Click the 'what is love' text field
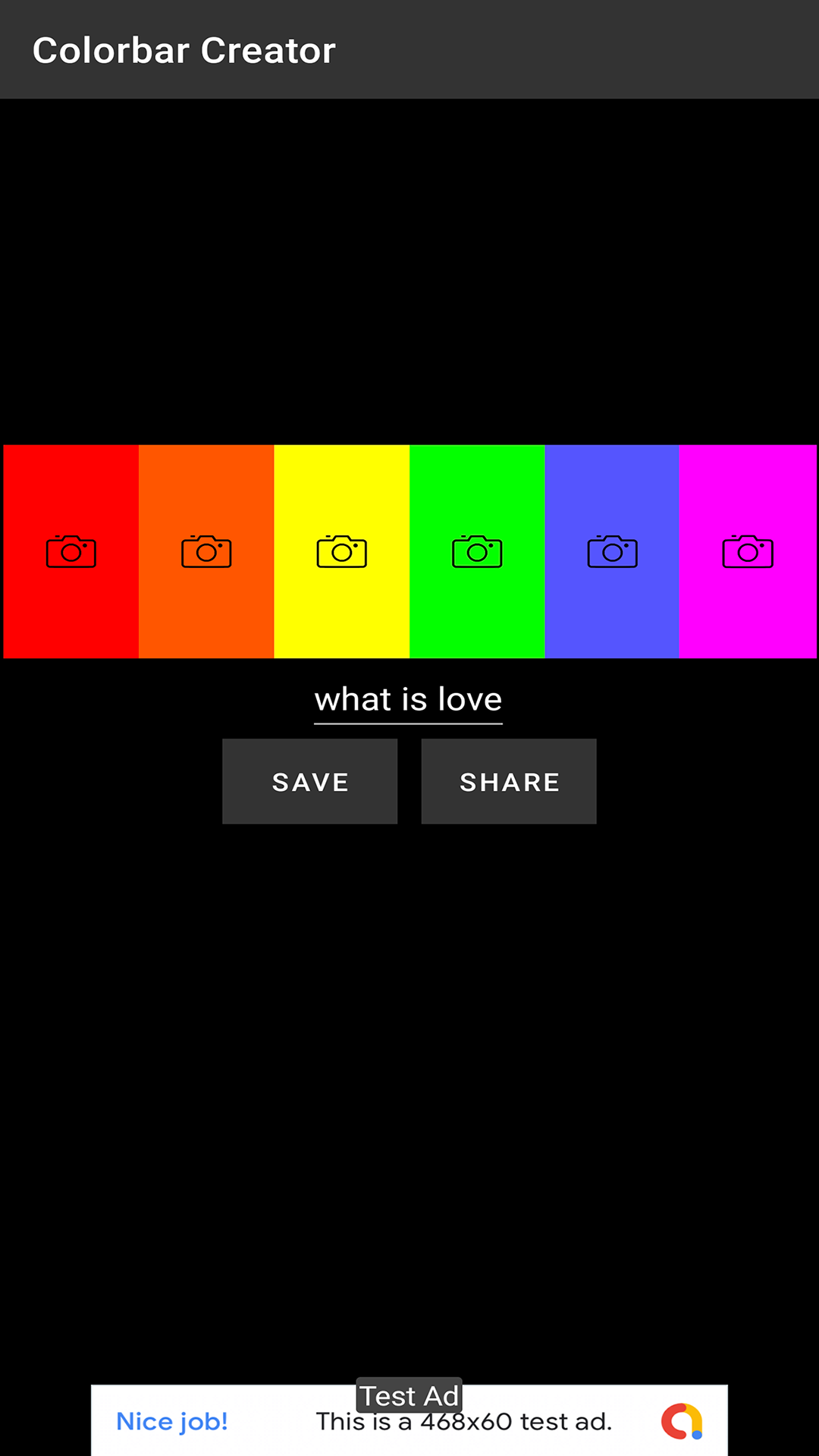The height and width of the screenshot is (1456, 819). [x=408, y=699]
